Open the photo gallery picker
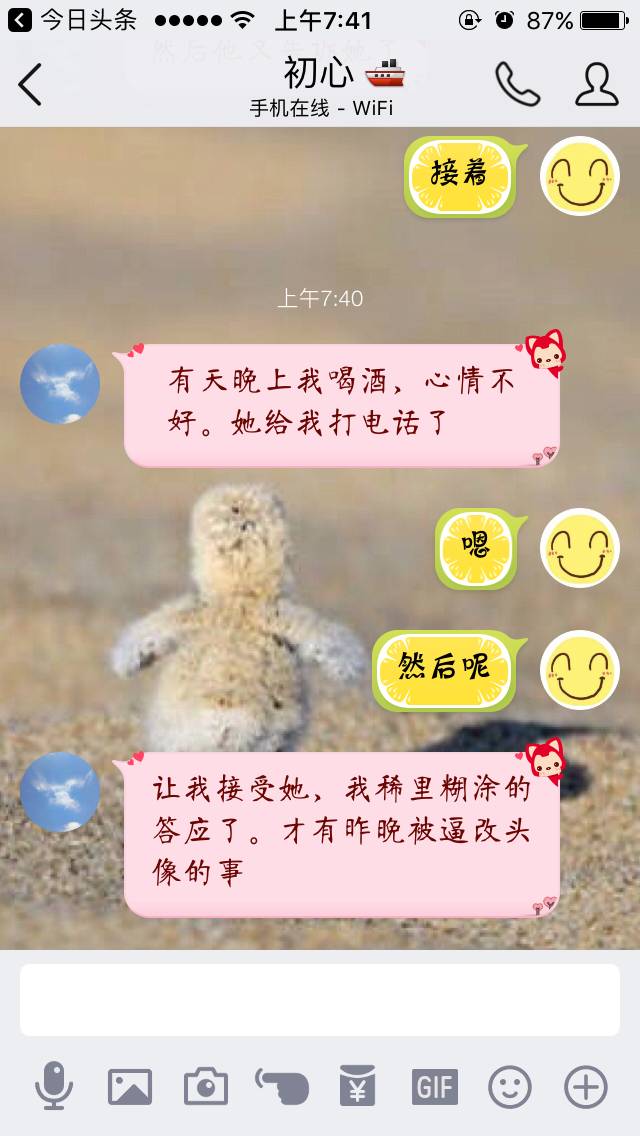640x1136 pixels. click(130, 1086)
